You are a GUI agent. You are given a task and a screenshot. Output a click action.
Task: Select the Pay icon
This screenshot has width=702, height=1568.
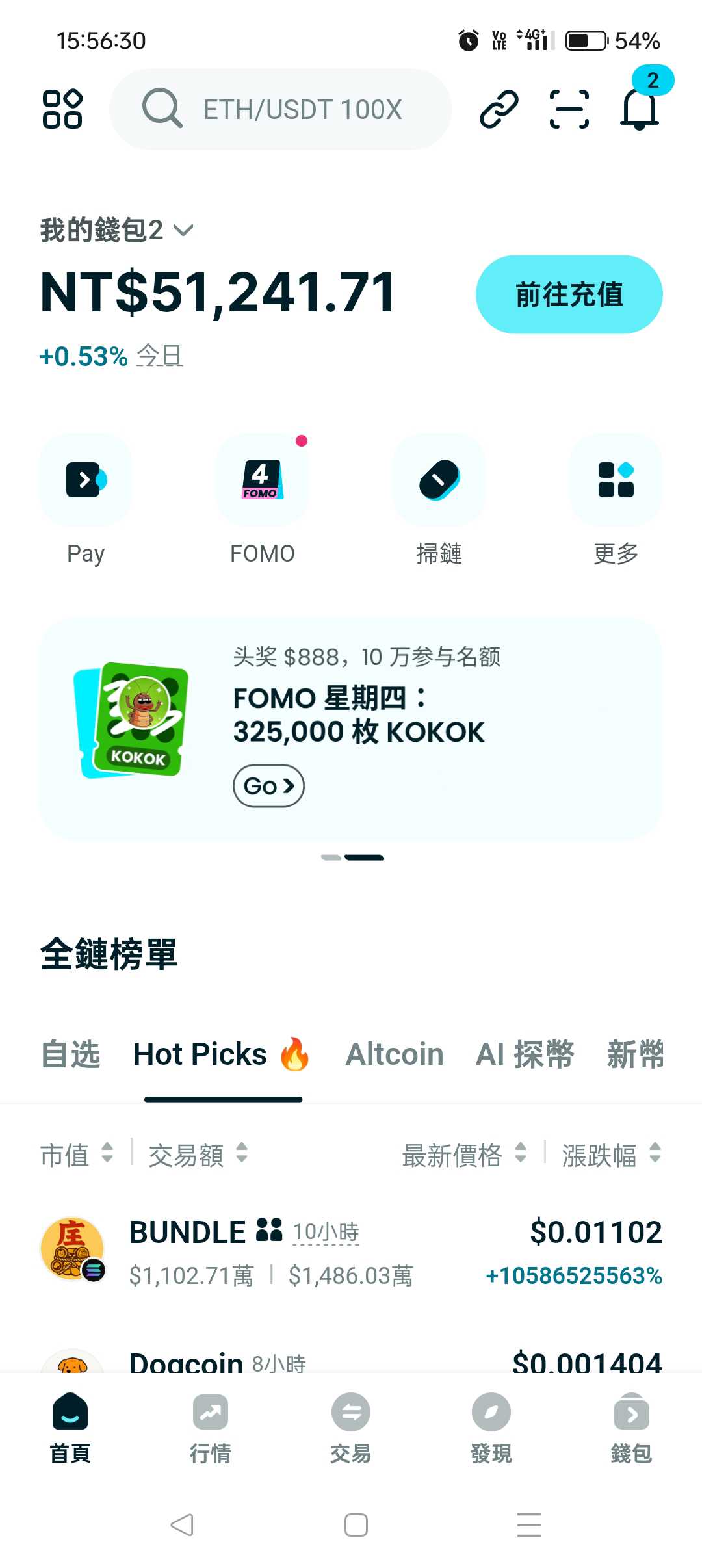pos(85,480)
